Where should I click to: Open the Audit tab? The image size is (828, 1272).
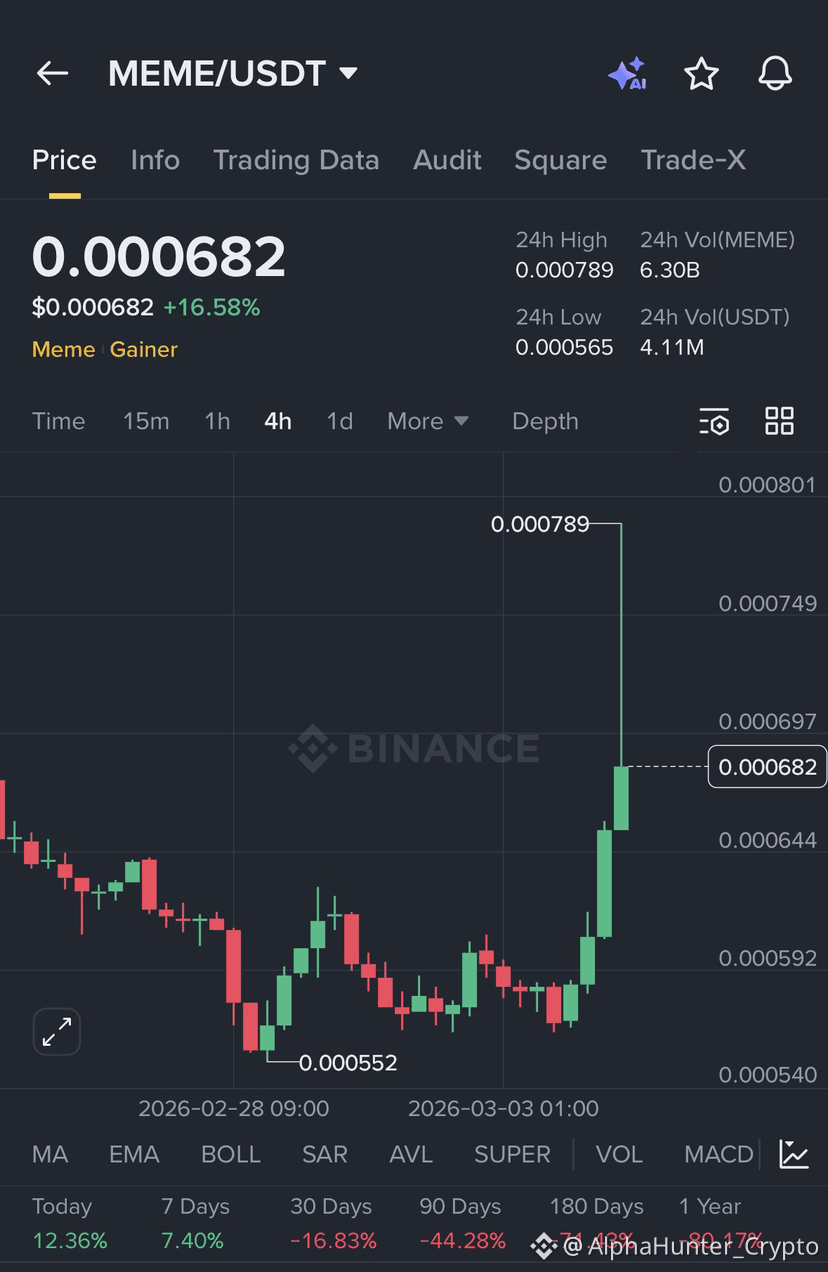447,160
